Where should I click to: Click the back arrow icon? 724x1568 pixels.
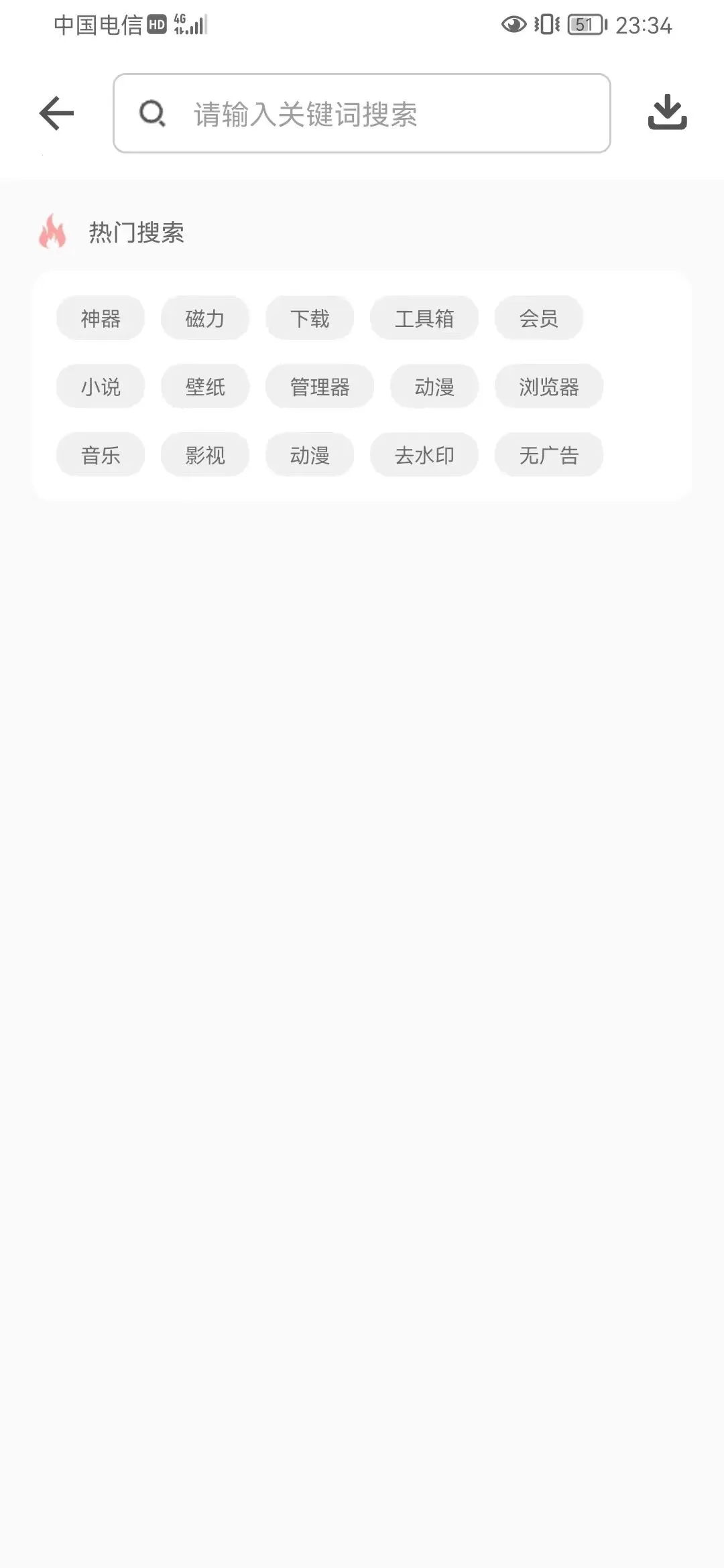56,112
